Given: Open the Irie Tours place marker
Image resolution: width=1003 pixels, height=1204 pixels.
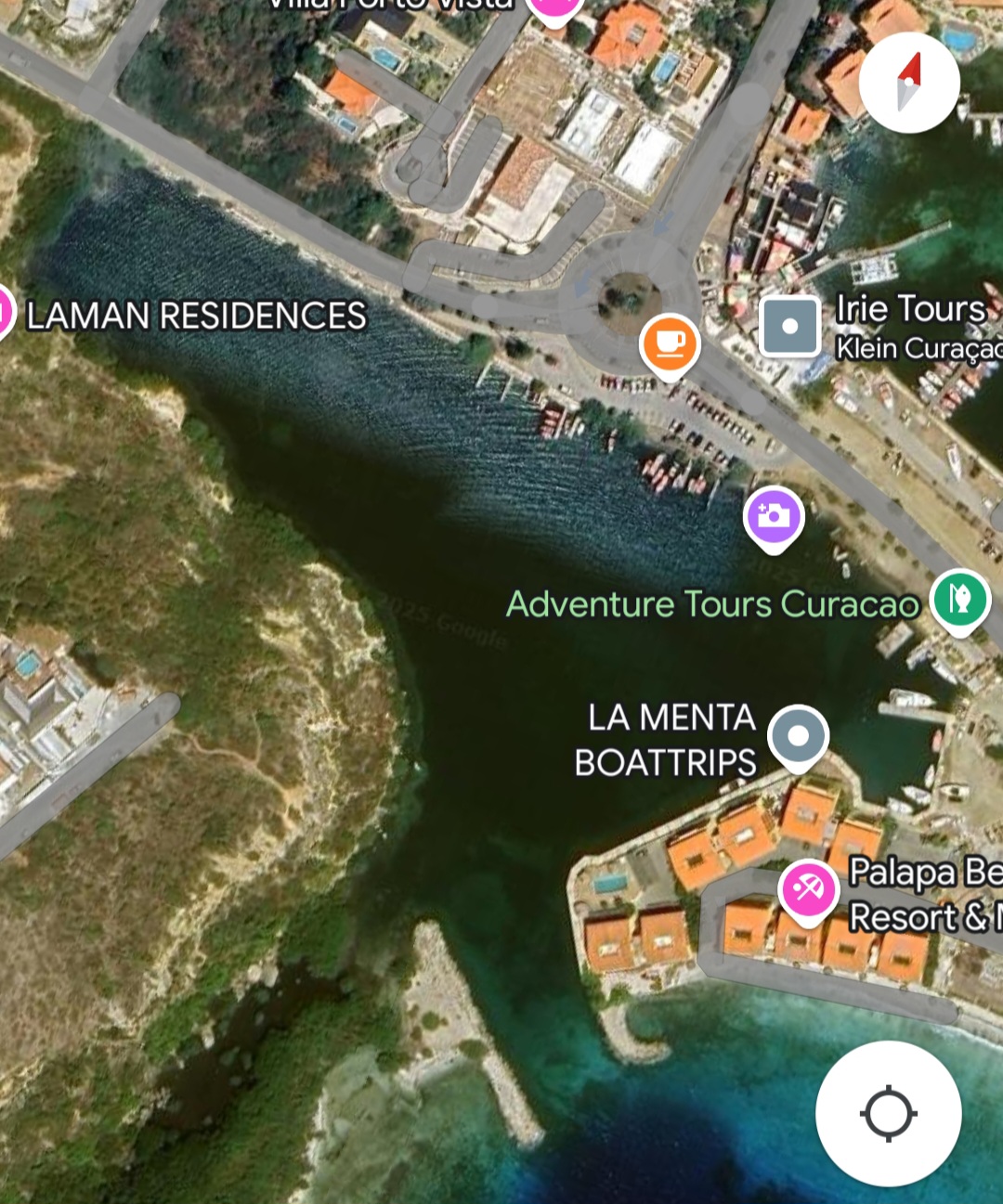Looking at the screenshot, I should 790,327.
